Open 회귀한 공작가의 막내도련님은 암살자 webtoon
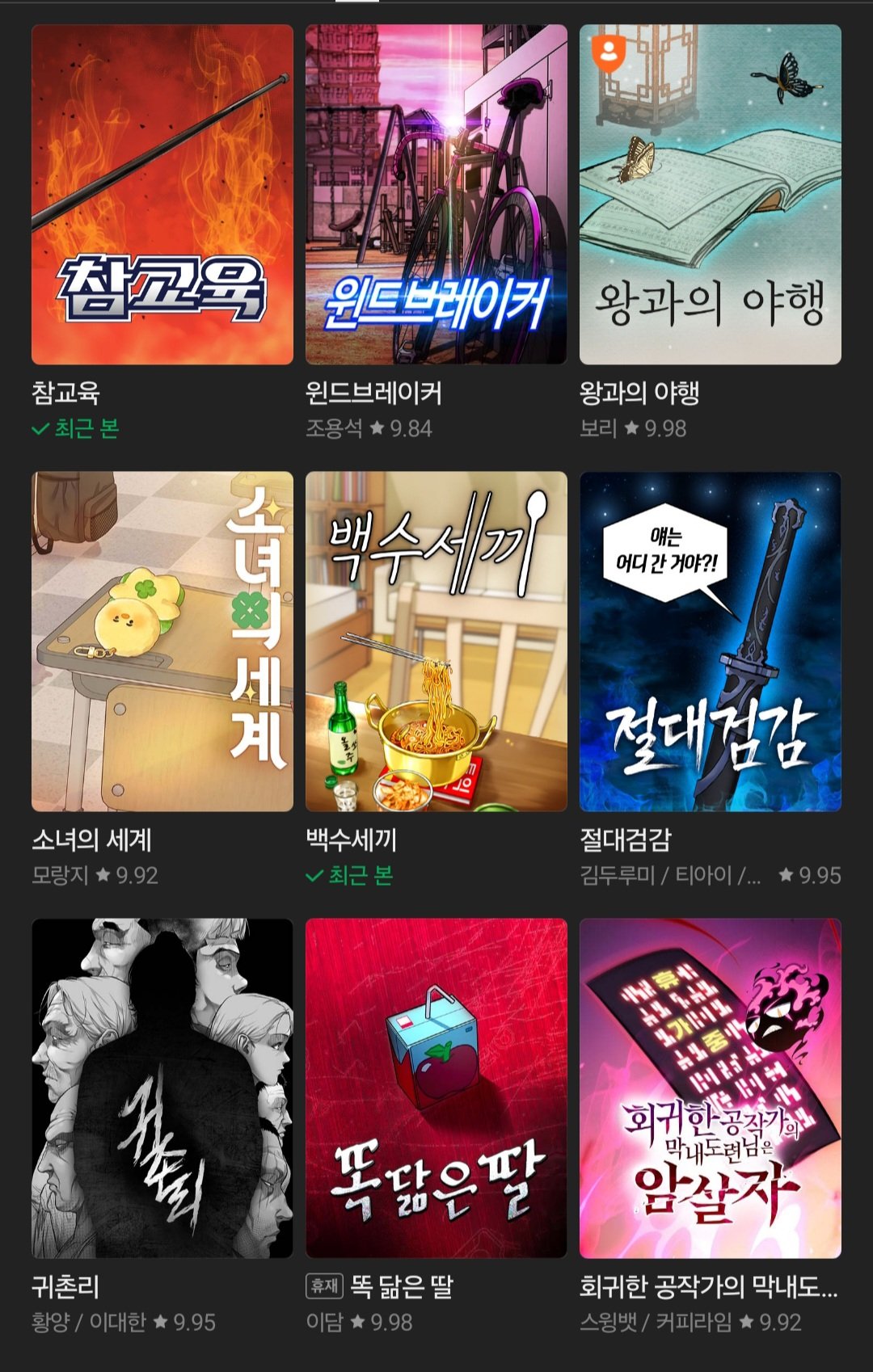873x1372 pixels. [710, 1088]
